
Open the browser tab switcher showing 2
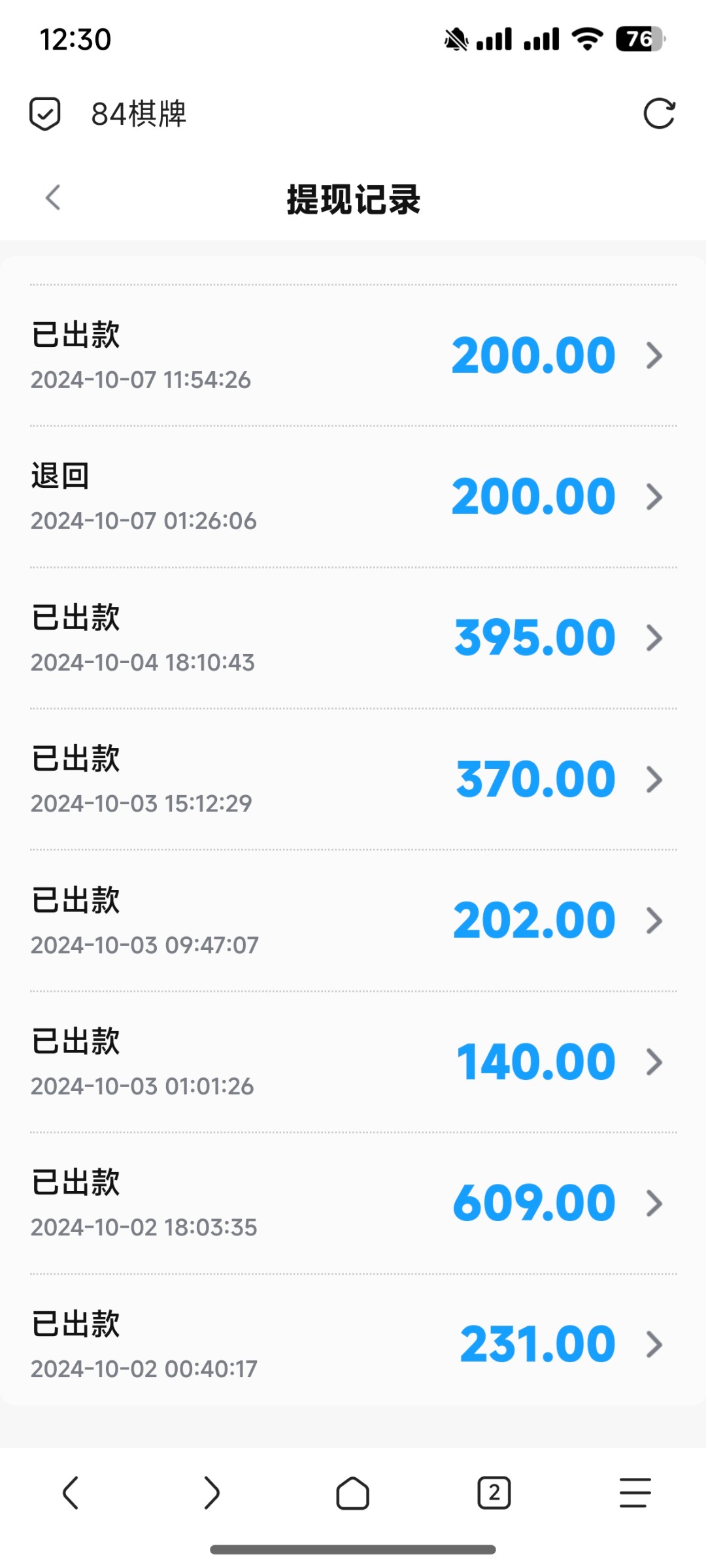click(494, 1493)
